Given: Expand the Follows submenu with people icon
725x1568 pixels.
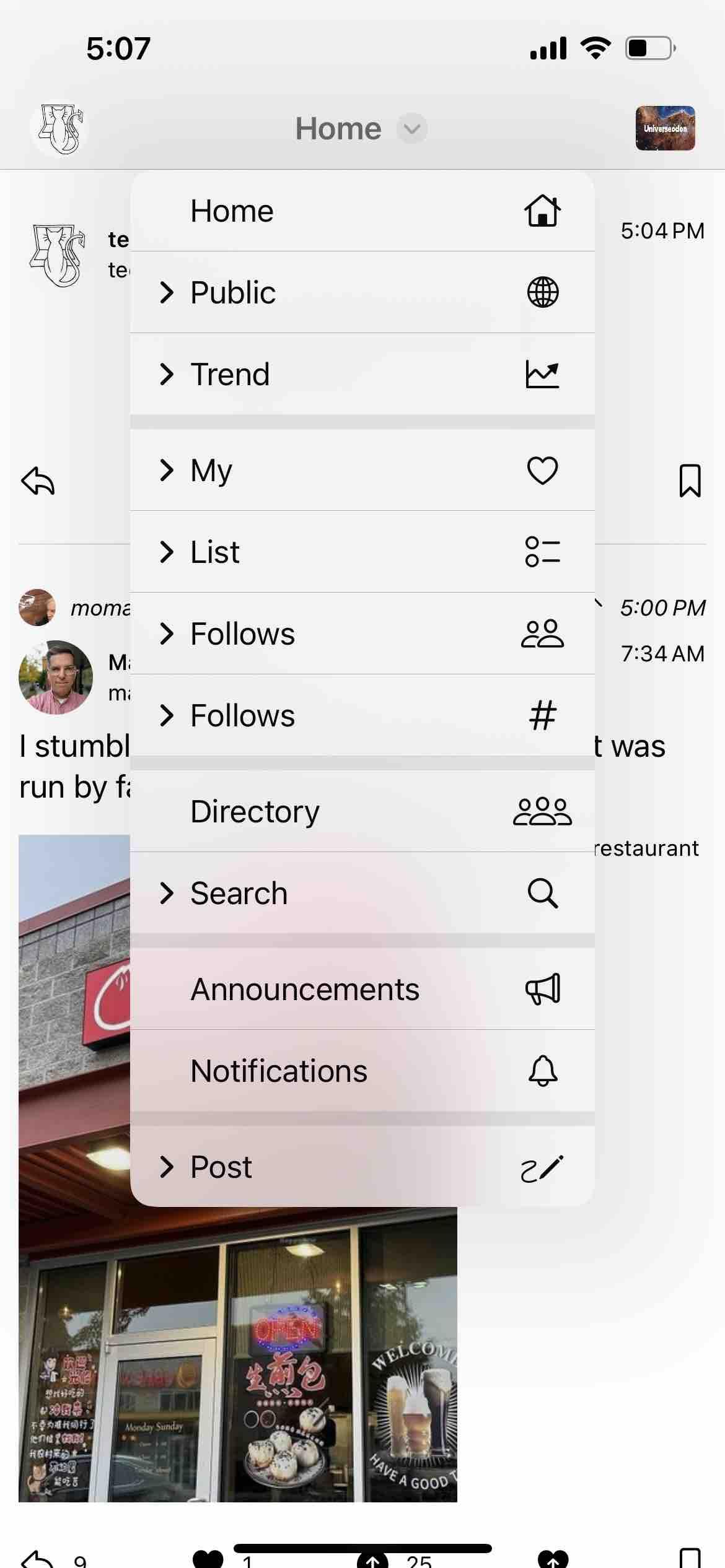Looking at the screenshot, I should (x=362, y=634).
